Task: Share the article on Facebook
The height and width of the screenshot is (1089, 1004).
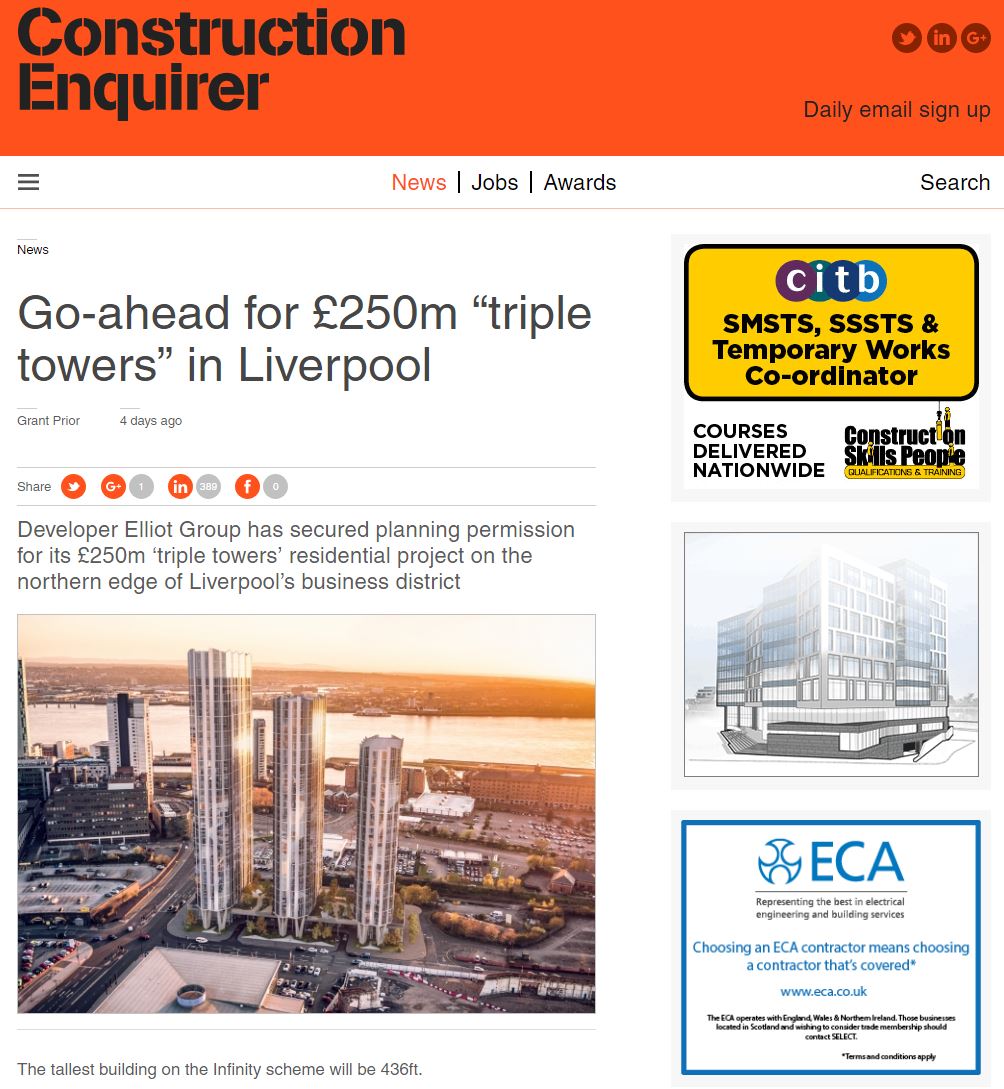Action: [x=247, y=487]
